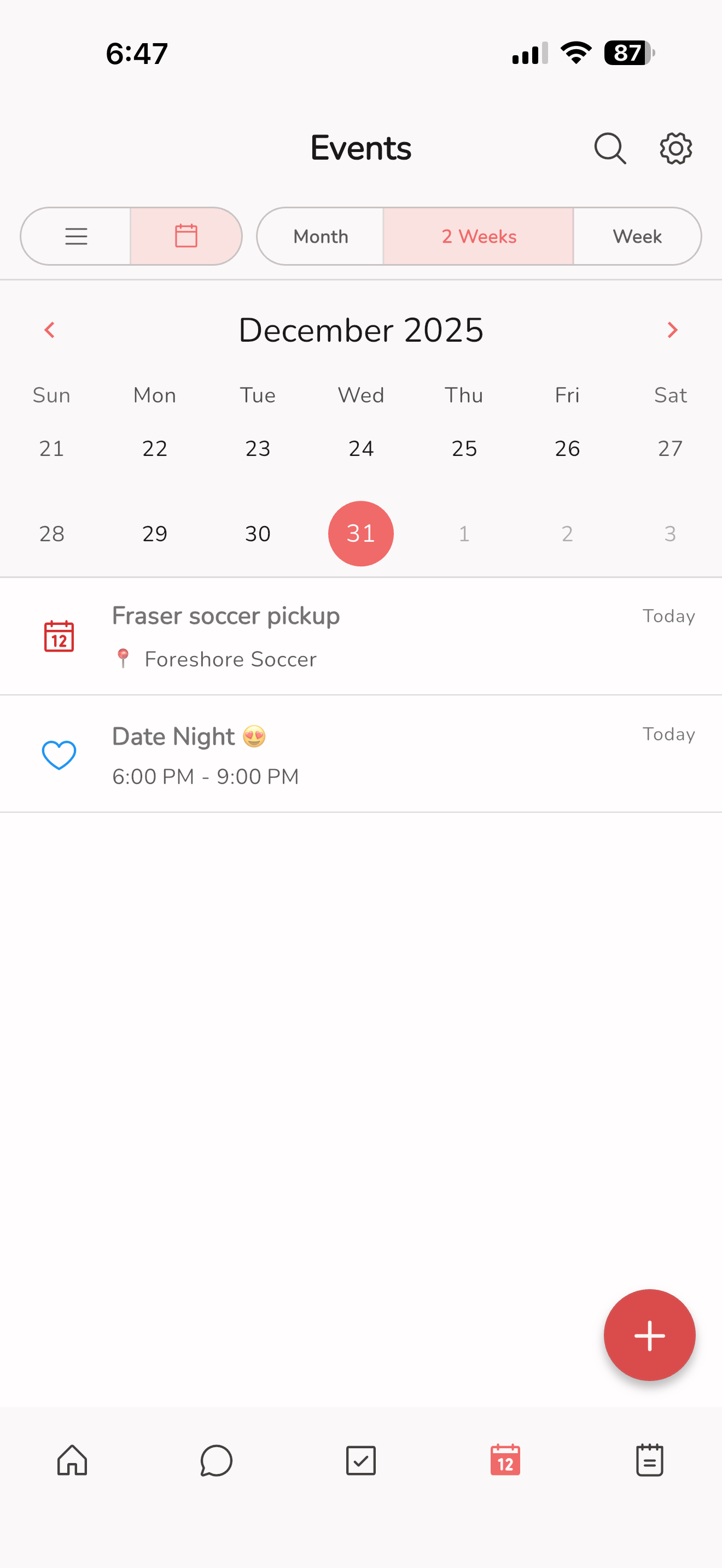
Task: Switch to Week view
Action: (x=637, y=236)
